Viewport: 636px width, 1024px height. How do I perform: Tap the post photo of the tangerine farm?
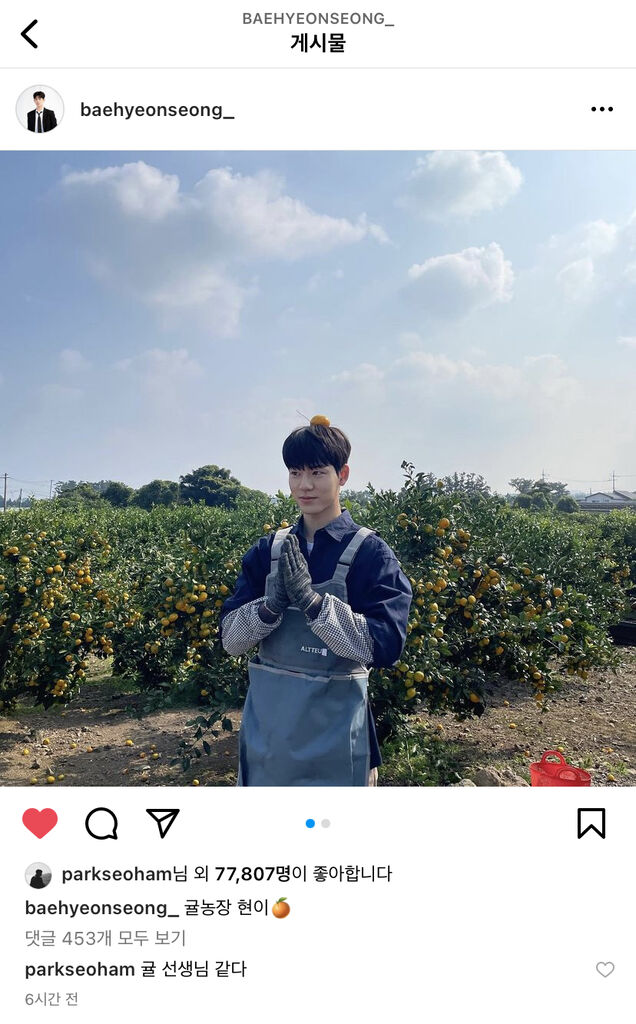coord(318,468)
